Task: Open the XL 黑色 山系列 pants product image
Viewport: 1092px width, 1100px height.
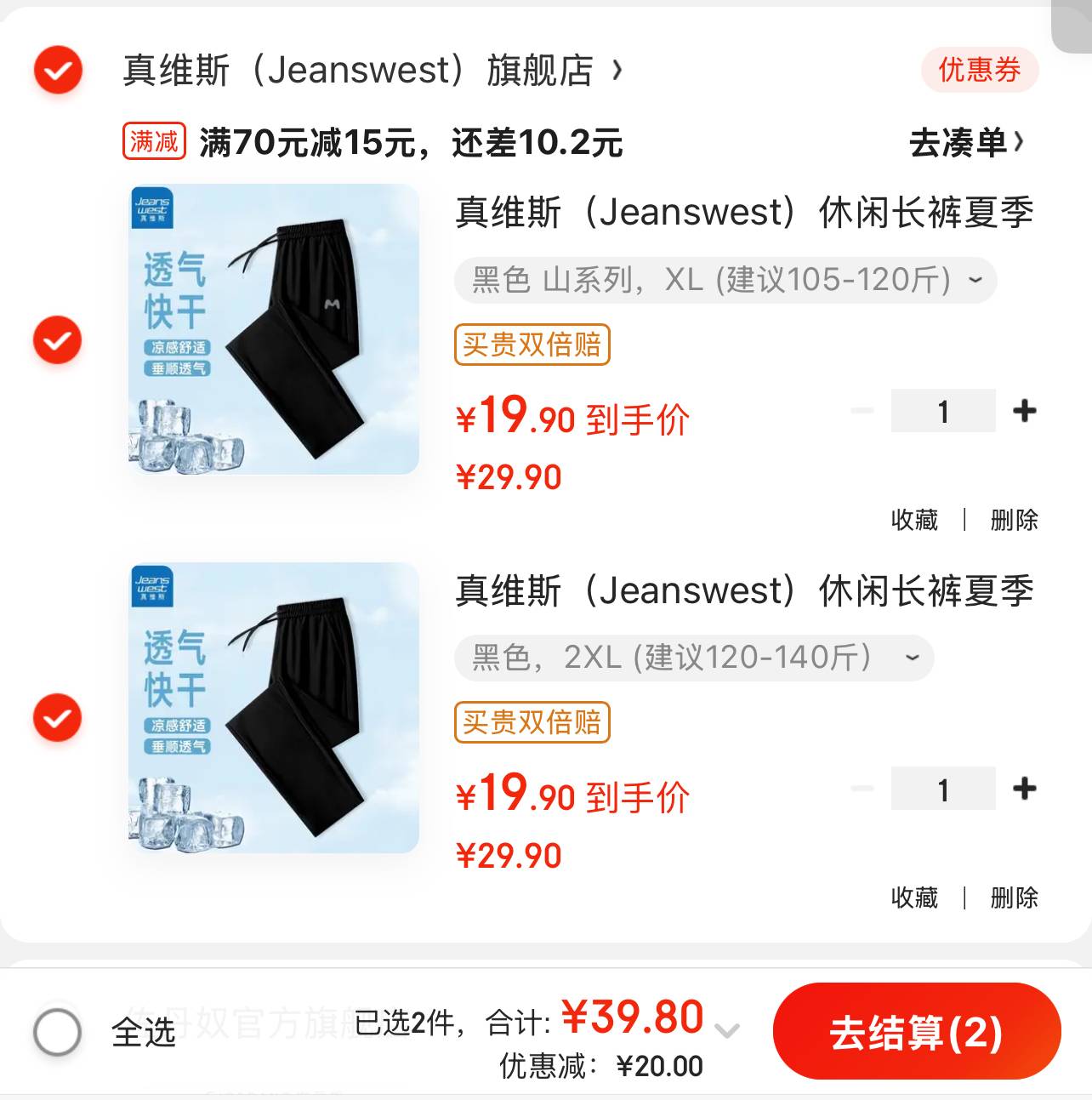Action: 273,329
